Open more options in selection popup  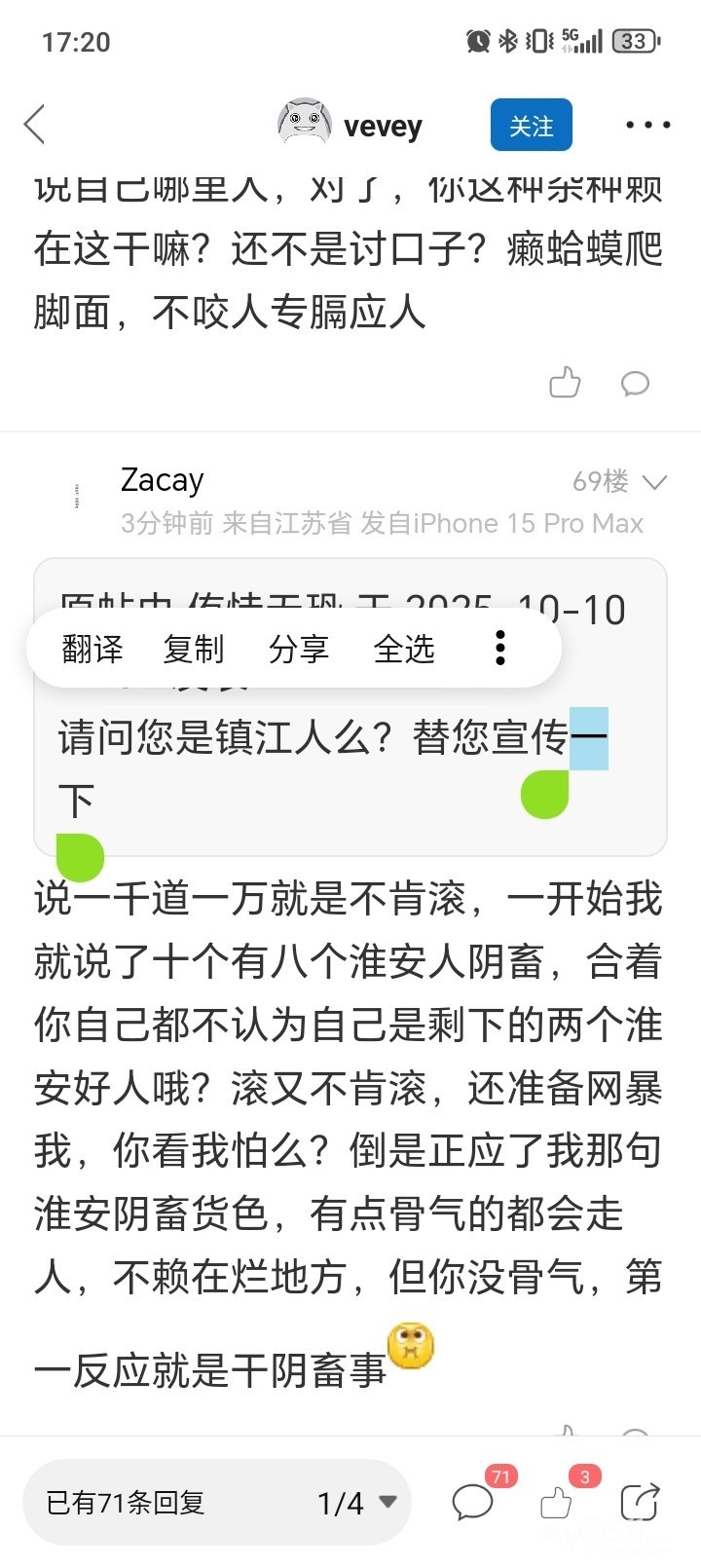(x=499, y=648)
